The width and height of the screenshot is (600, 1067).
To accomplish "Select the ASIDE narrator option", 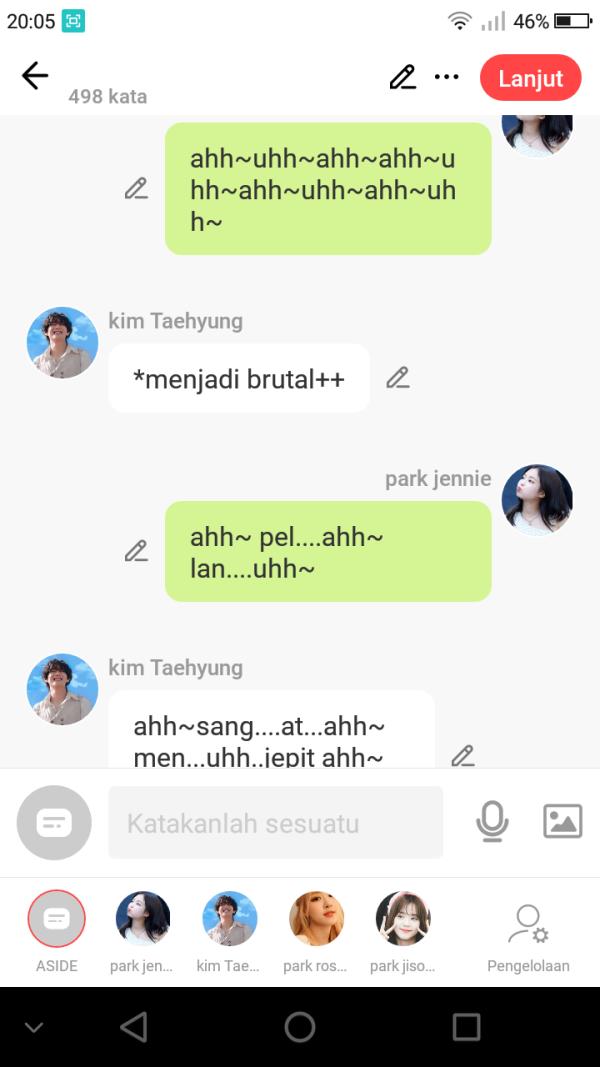I will point(57,919).
